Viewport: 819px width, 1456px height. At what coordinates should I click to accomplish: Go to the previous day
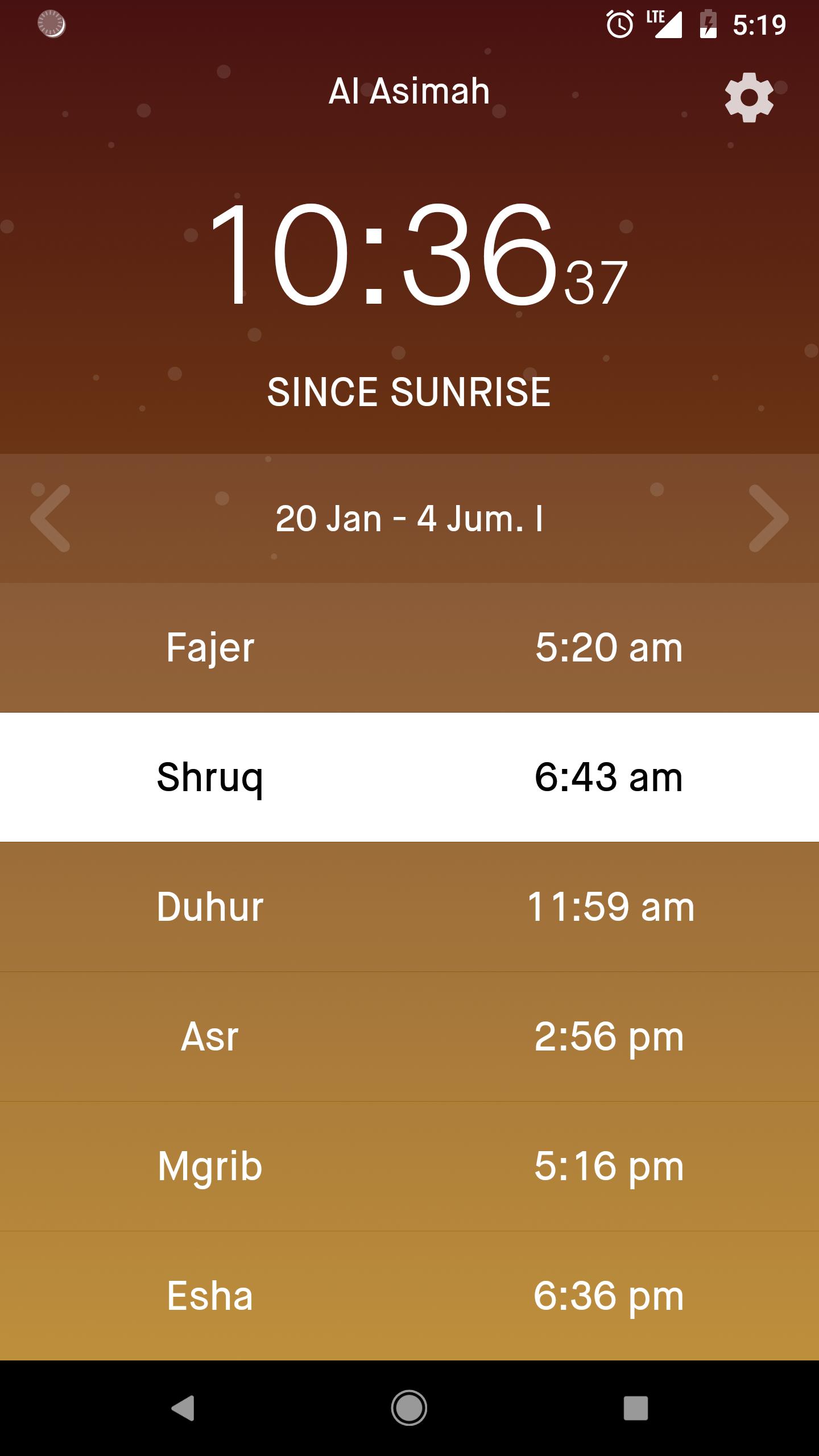click(x=51, y=518)
